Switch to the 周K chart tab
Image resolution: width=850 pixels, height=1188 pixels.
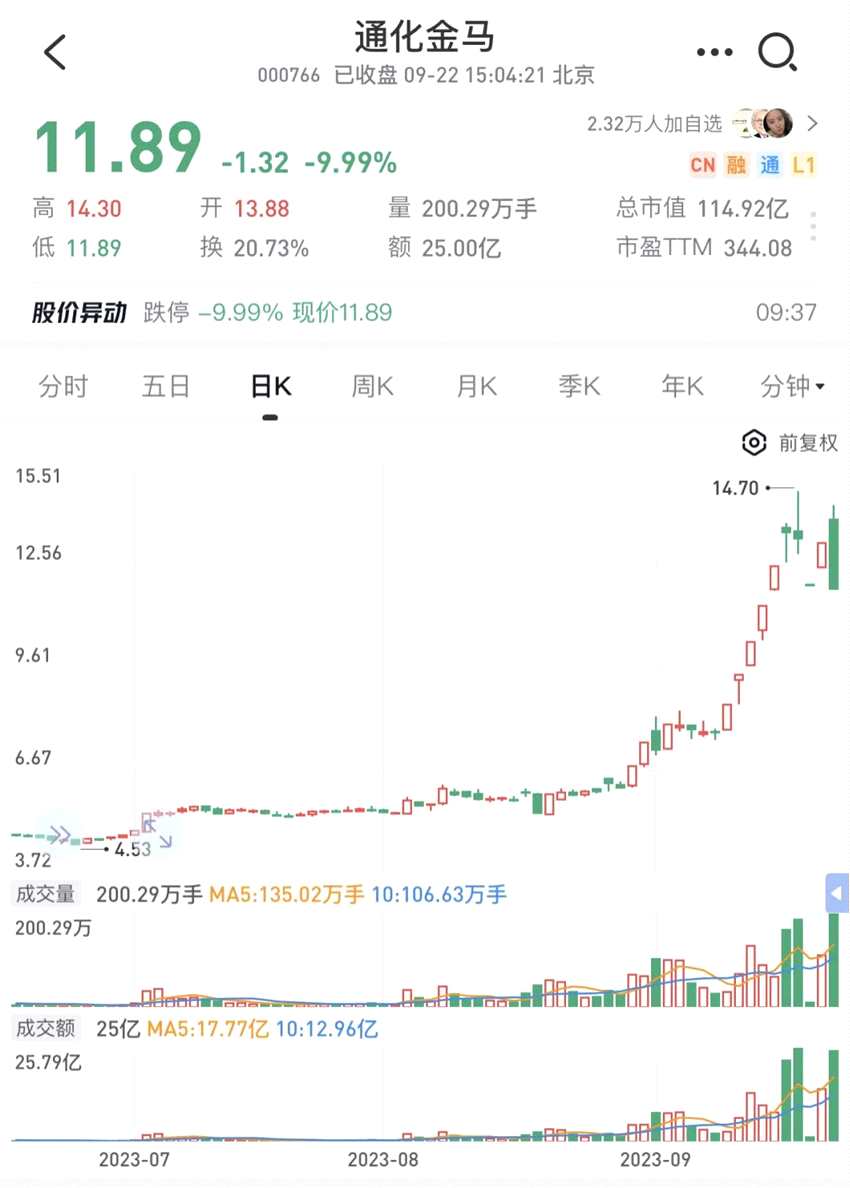click(x=372, y=387)
